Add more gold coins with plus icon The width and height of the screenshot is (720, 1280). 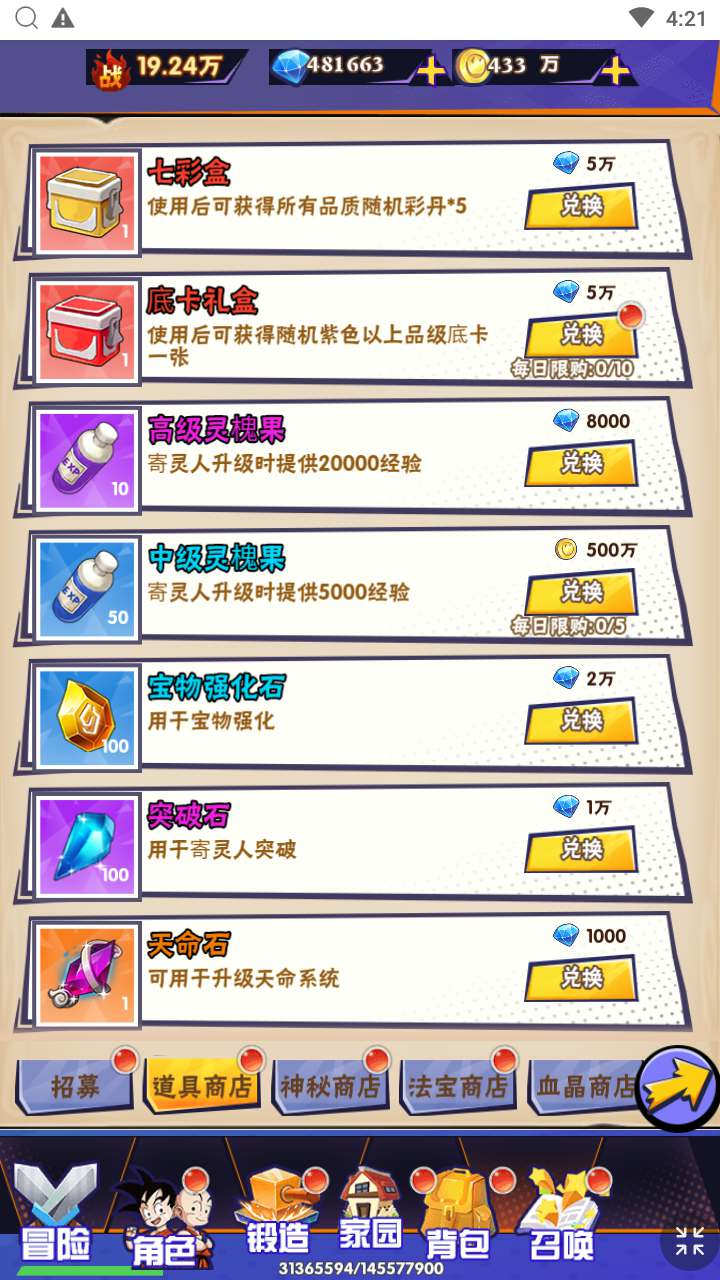(615, 69)
